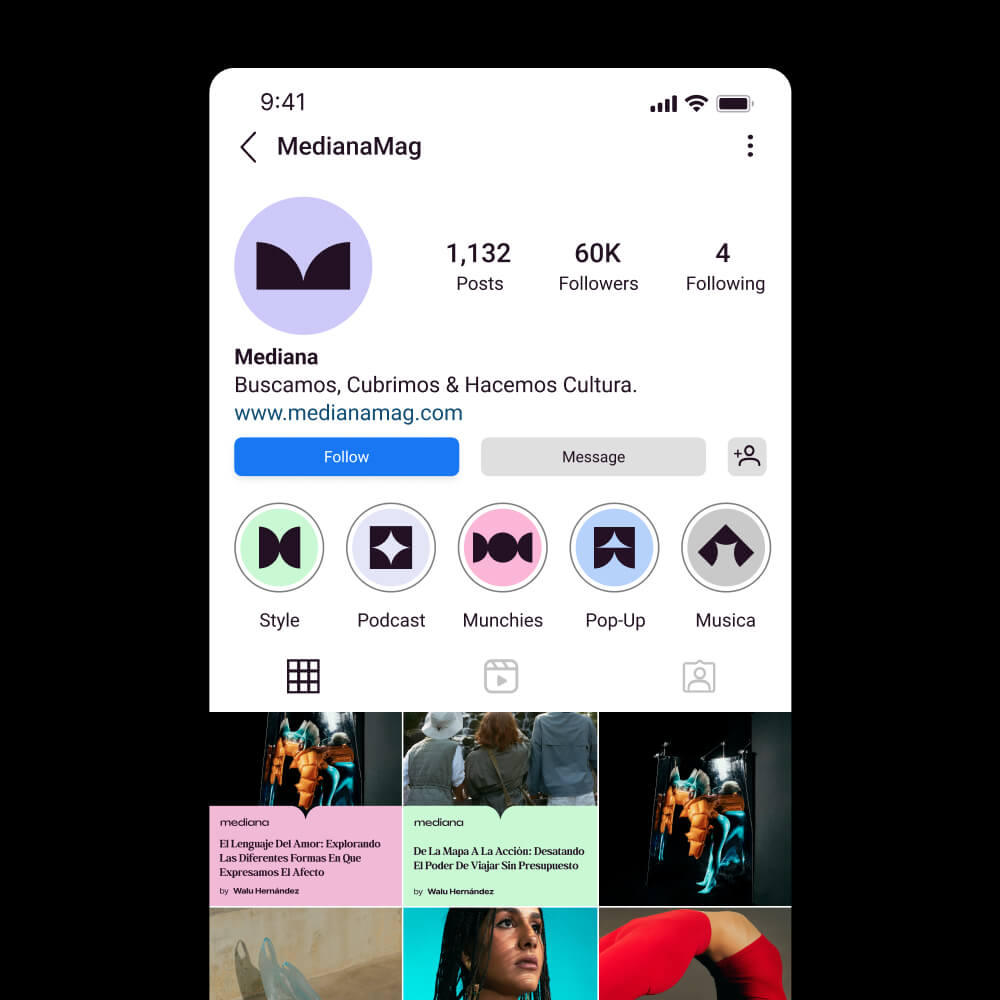1000x1000 pixels.
Task: Switch to the posts grid tab
Action: click(303, 677)
